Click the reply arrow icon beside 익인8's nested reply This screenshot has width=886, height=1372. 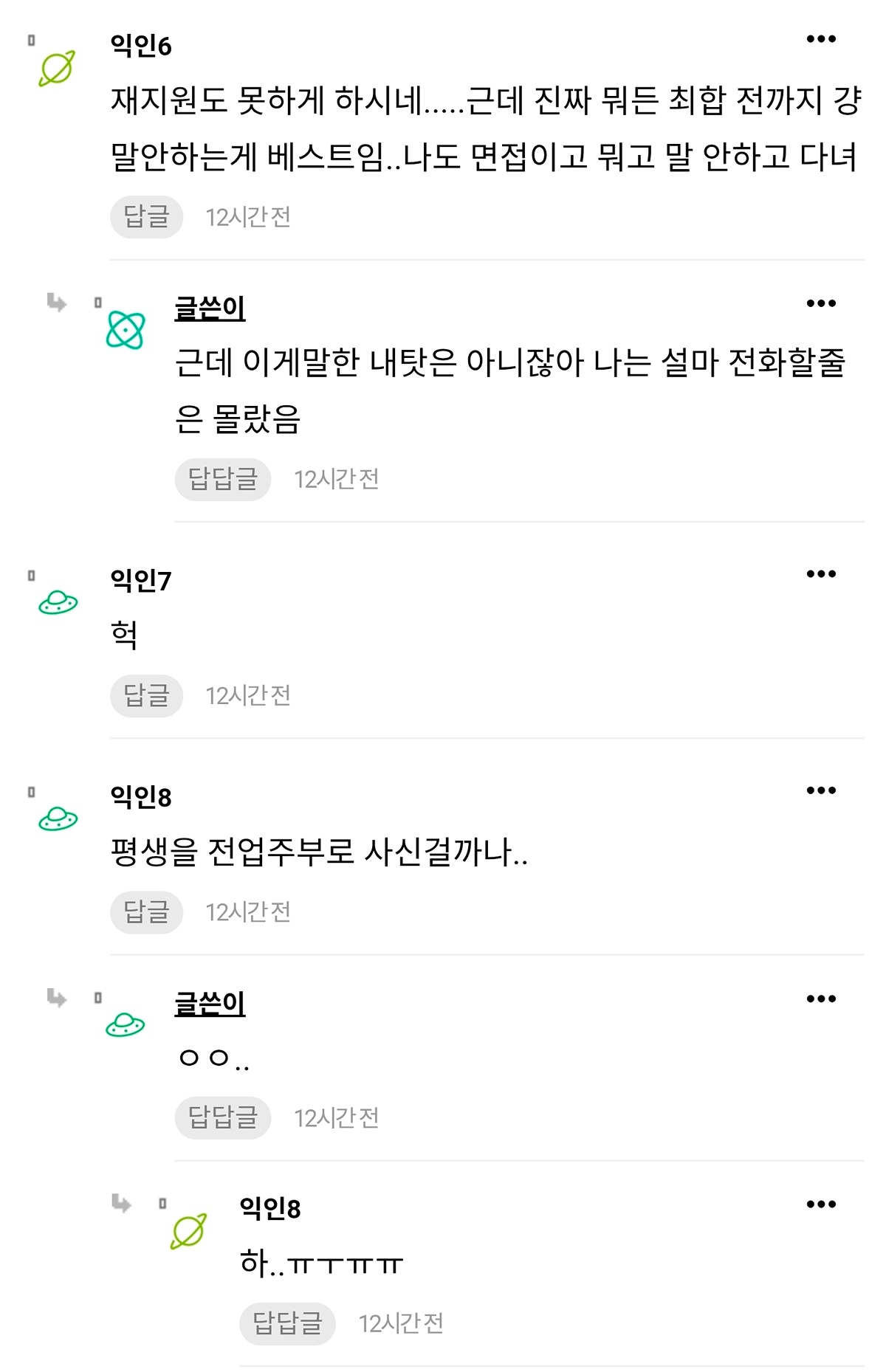120,1203
